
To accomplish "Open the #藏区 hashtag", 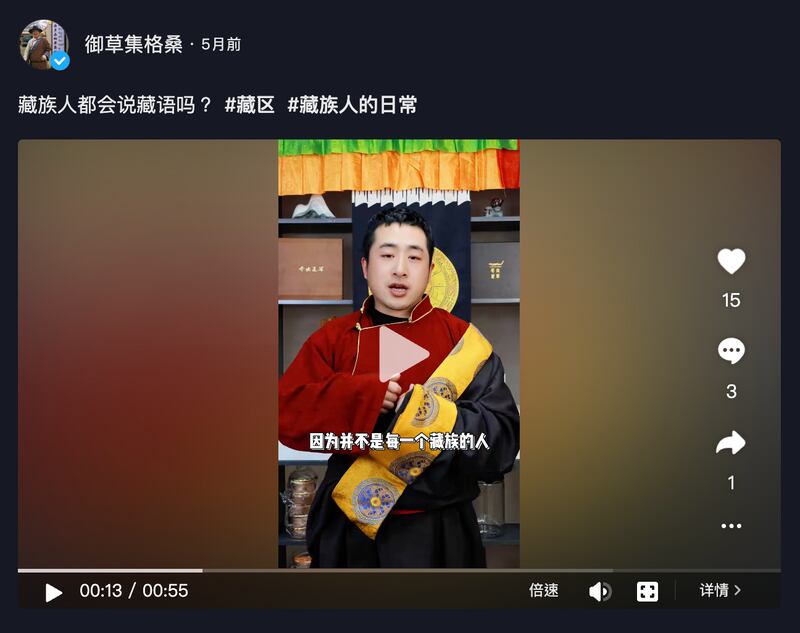I will pyautogui.click(x=249, y=104).
